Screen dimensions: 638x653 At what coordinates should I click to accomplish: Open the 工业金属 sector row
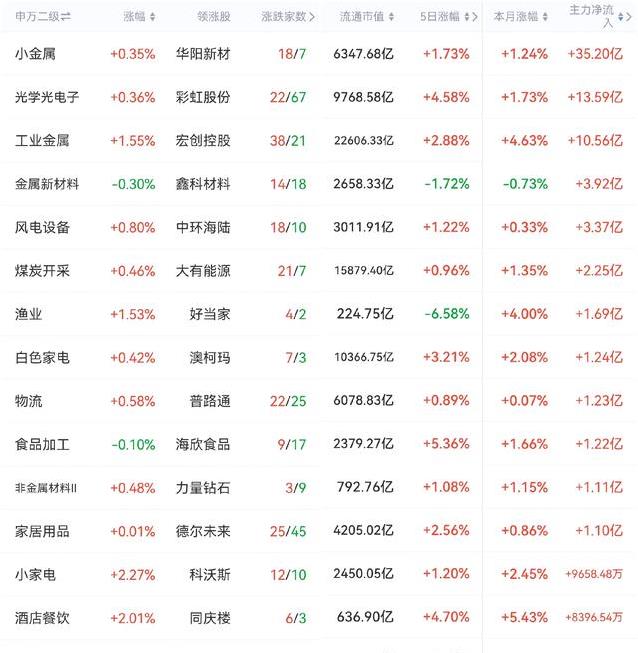(x=43, y=141)
